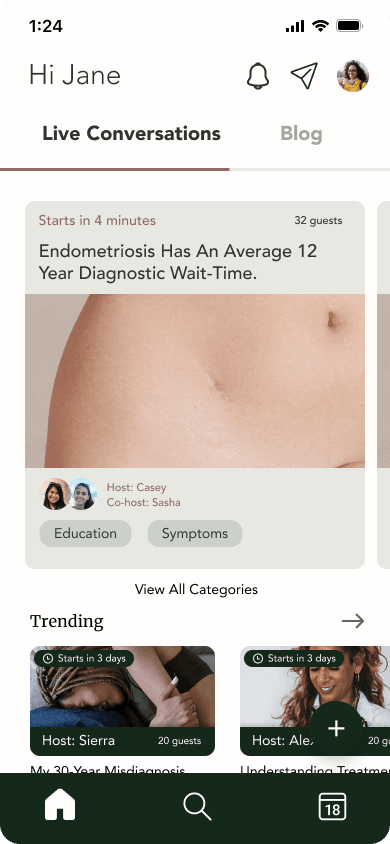View All Categories

click(196, 589)
